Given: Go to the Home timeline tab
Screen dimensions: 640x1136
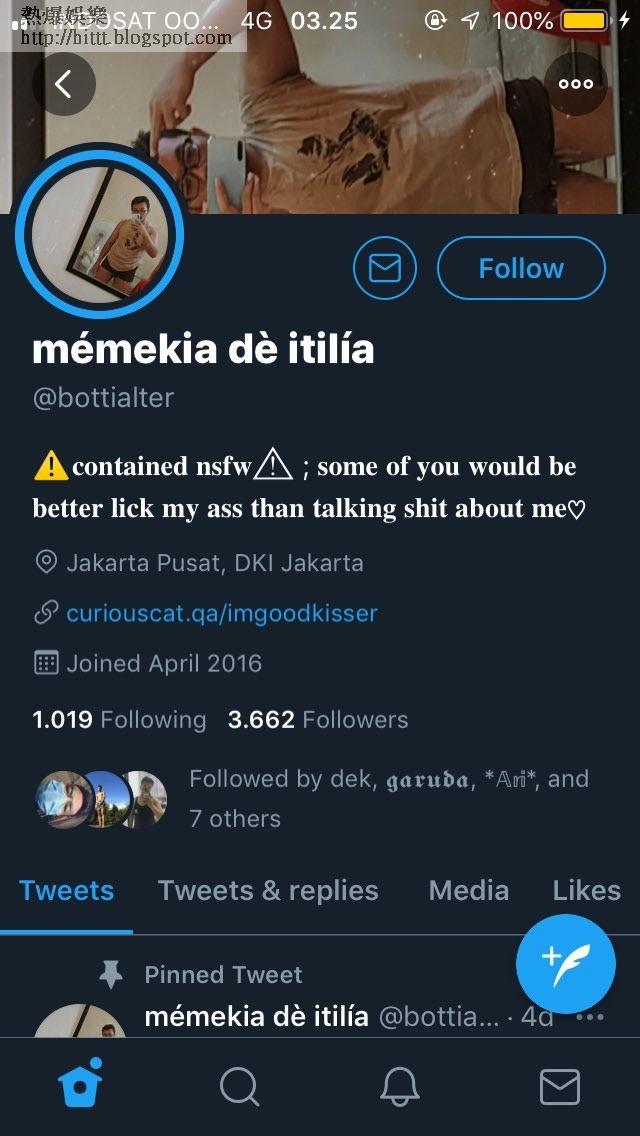Looking at the screenshot, I should [81, 1086].
